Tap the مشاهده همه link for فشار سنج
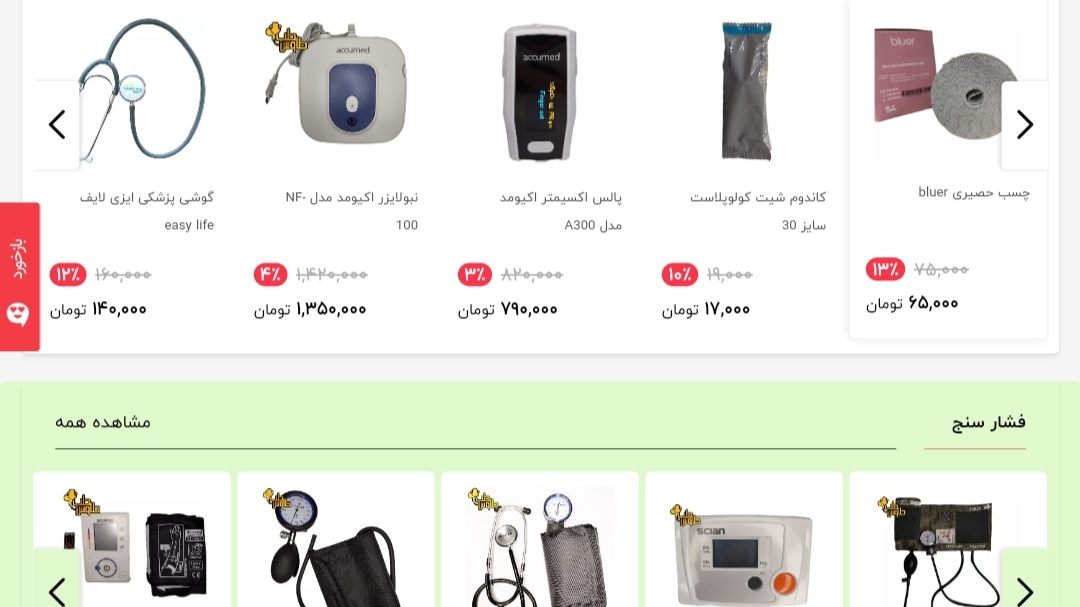Screen dimensions: 1080x607 (103, 422)
